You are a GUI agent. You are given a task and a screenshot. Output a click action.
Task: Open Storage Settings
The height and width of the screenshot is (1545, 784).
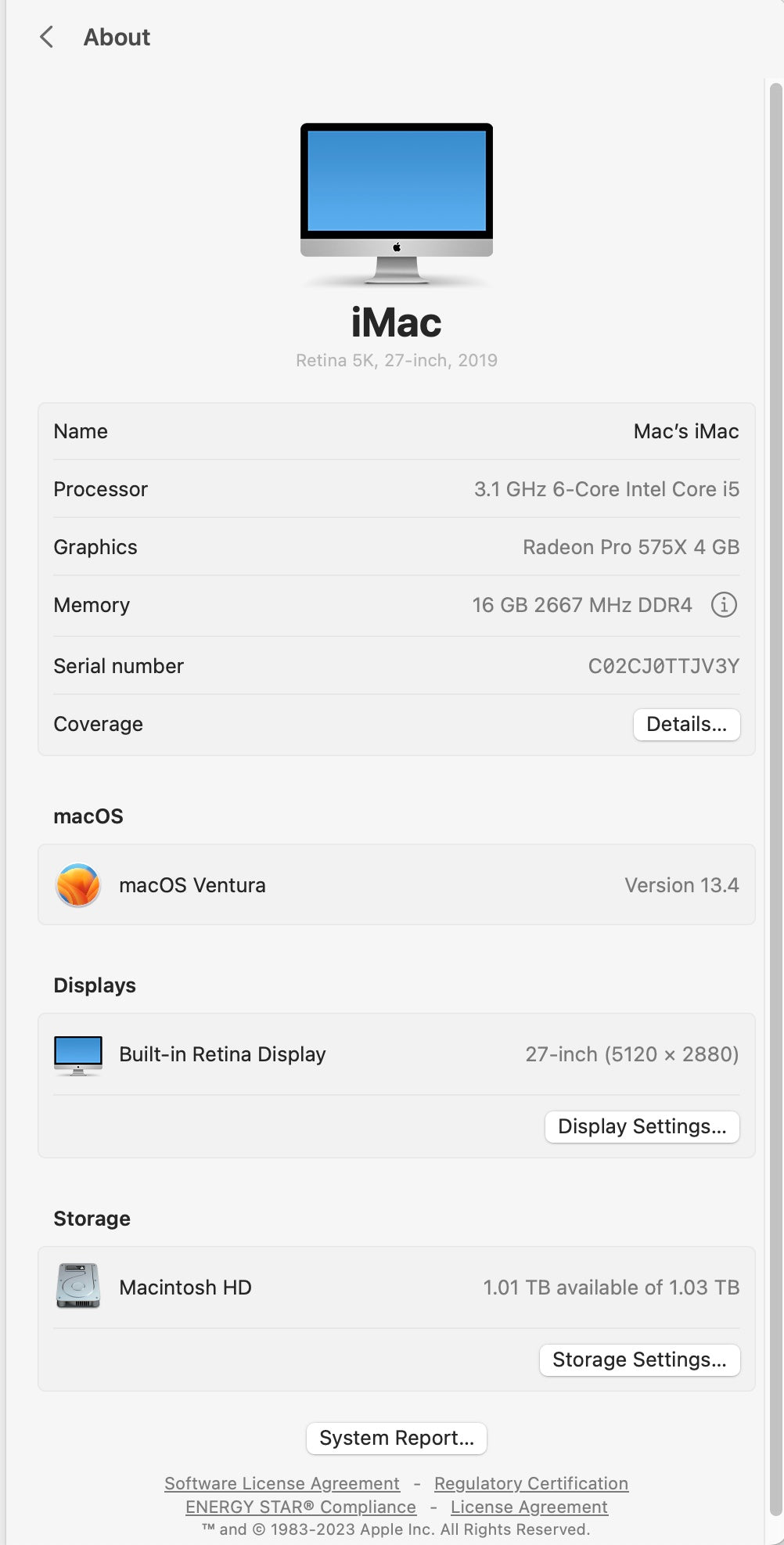pyautogui.click(x=639, y=1360)
